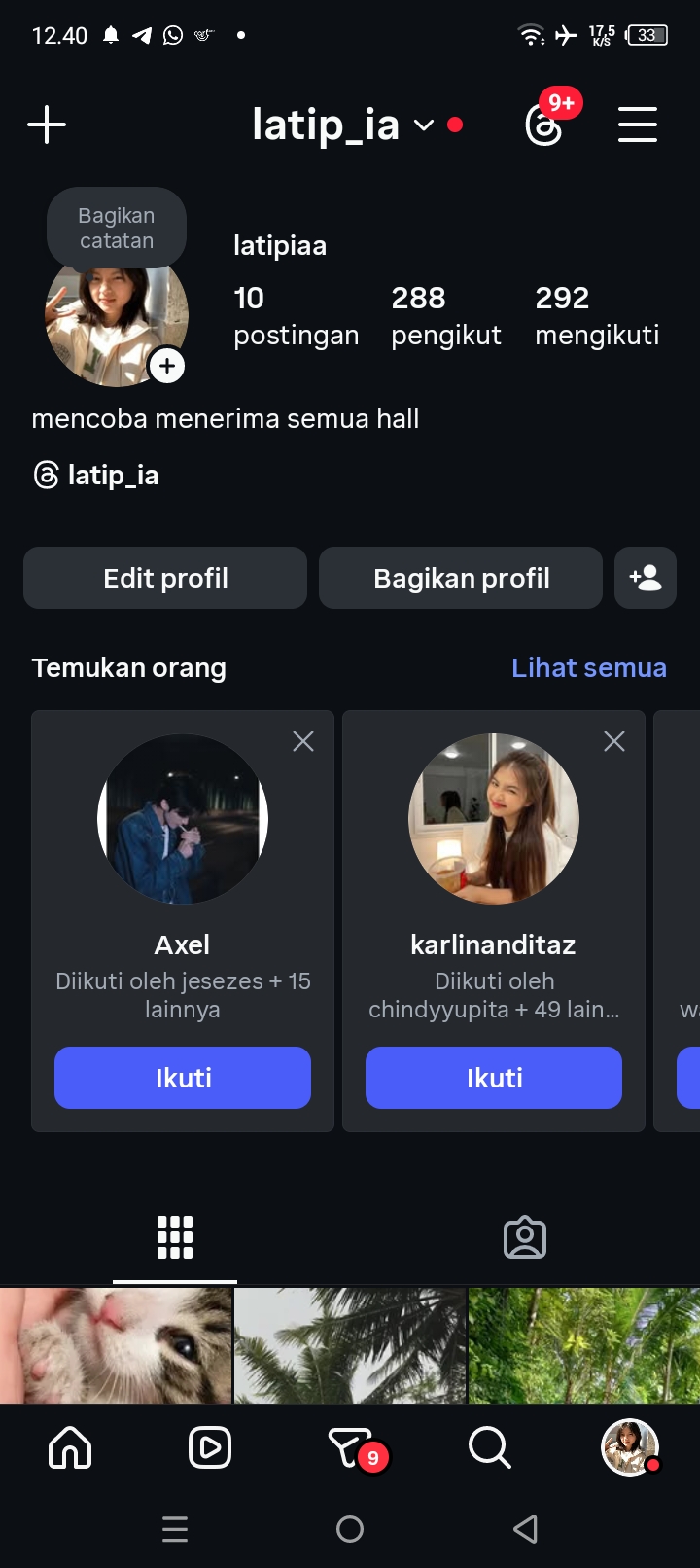View the 288 pengikut list
The image size is (700, 1568).
[445, 315]
